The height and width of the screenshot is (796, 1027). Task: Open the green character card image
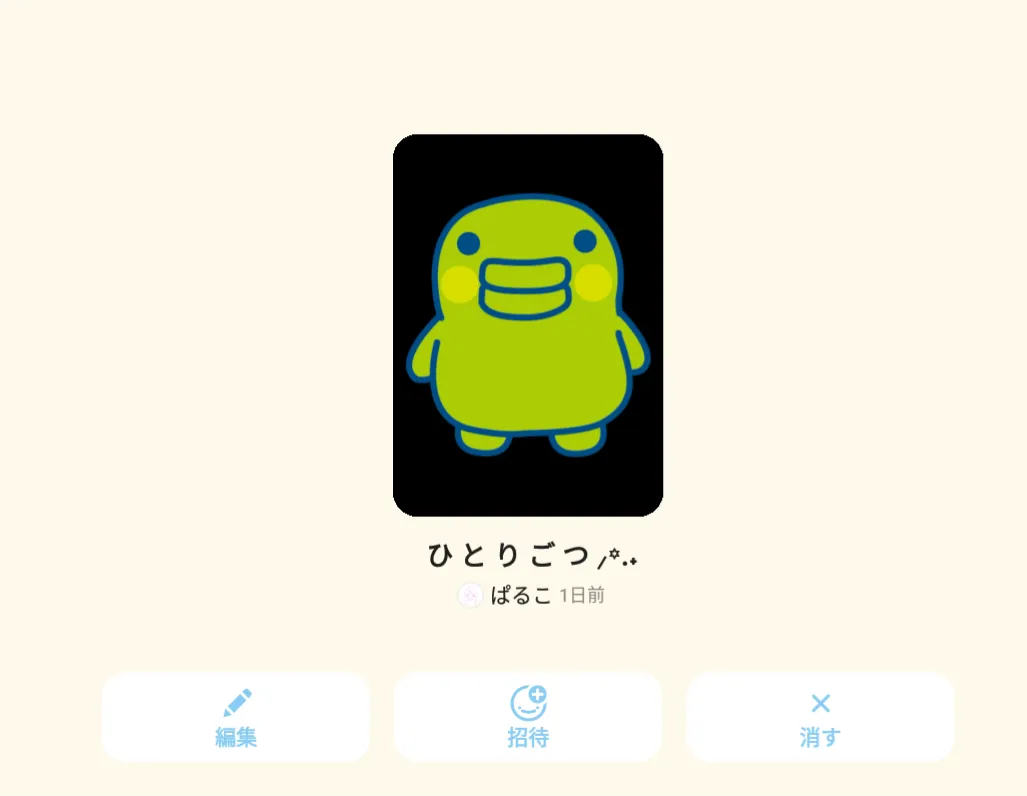tap(528, 325)
